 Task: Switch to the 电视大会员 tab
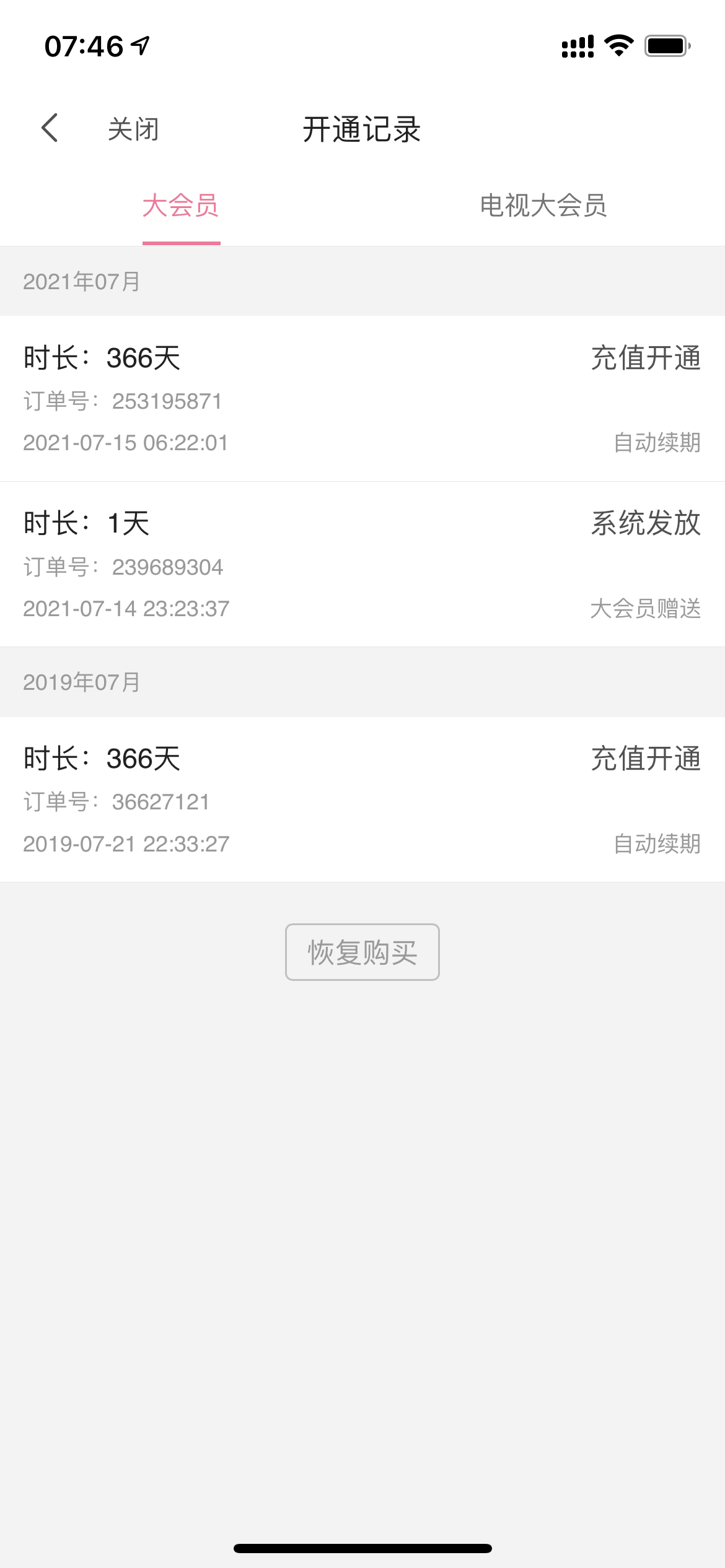point(543,206)
